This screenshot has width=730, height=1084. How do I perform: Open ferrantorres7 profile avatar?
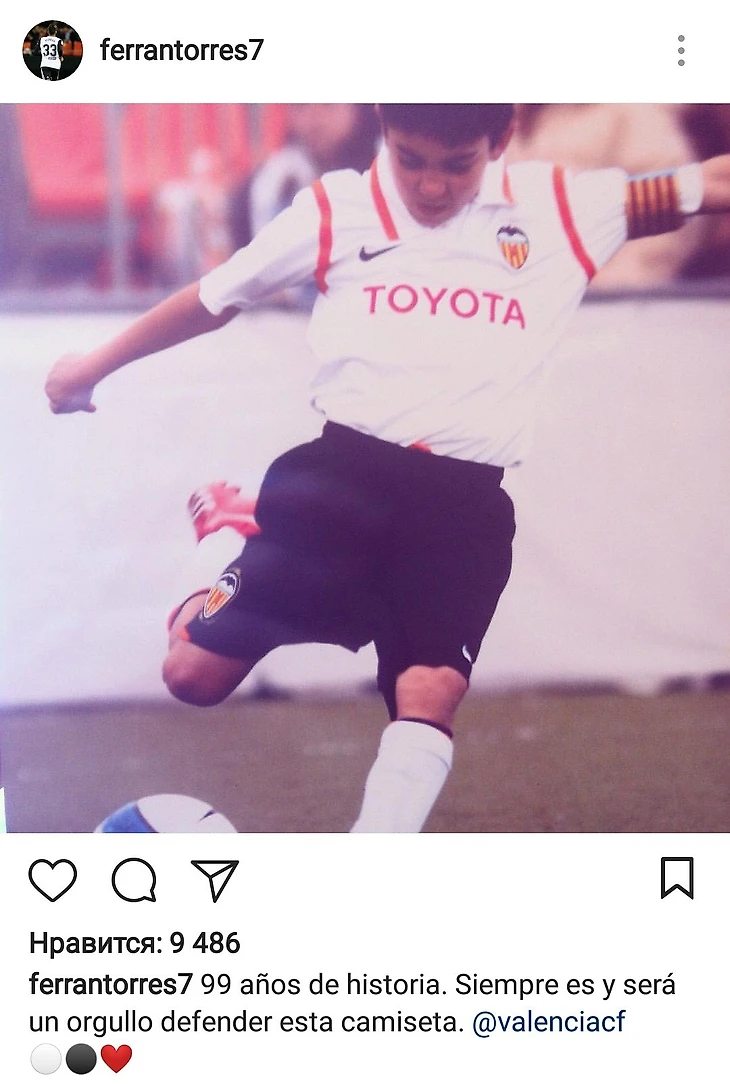click(x=52, y=51)
